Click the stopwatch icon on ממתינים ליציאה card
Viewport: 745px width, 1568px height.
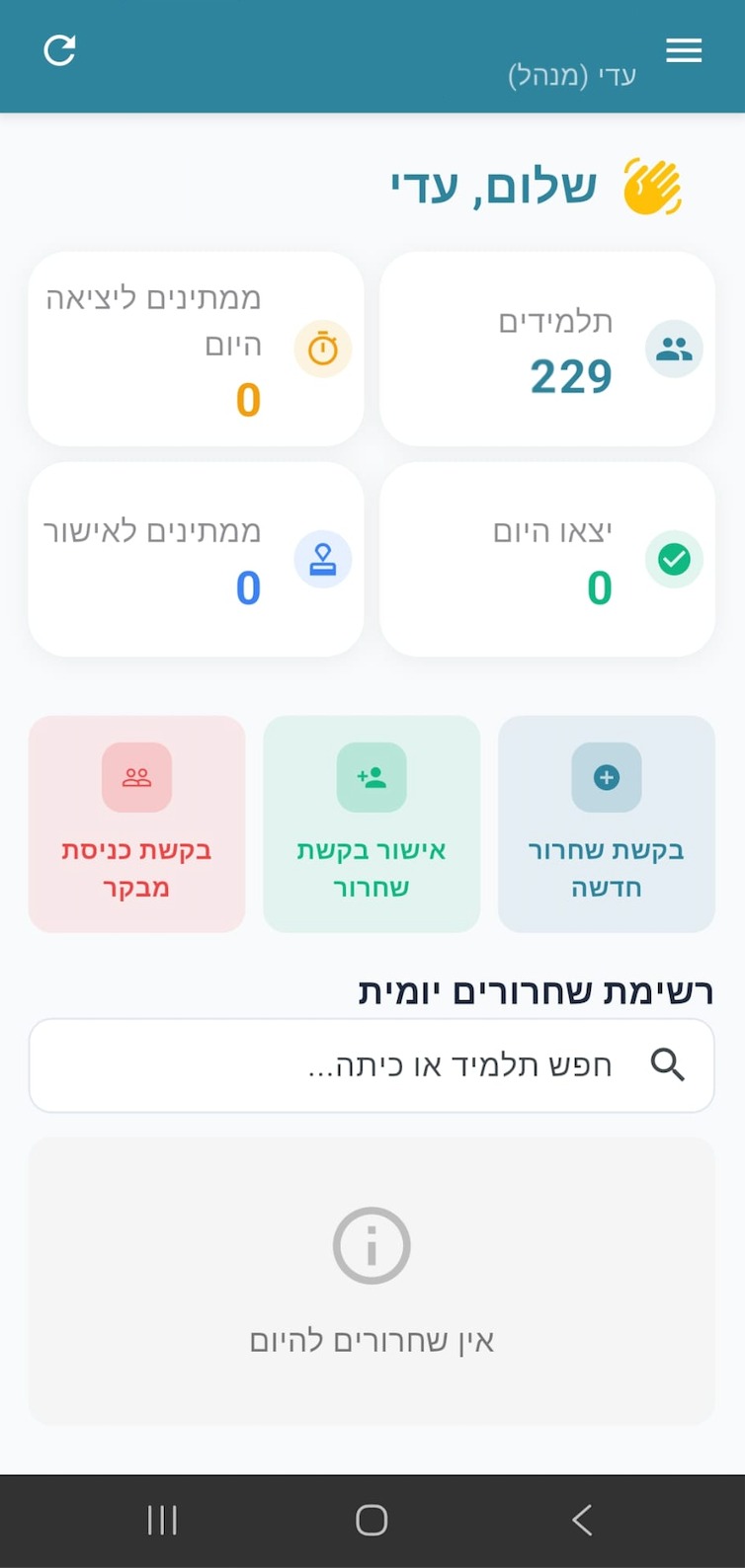click(x=323, y=349)
